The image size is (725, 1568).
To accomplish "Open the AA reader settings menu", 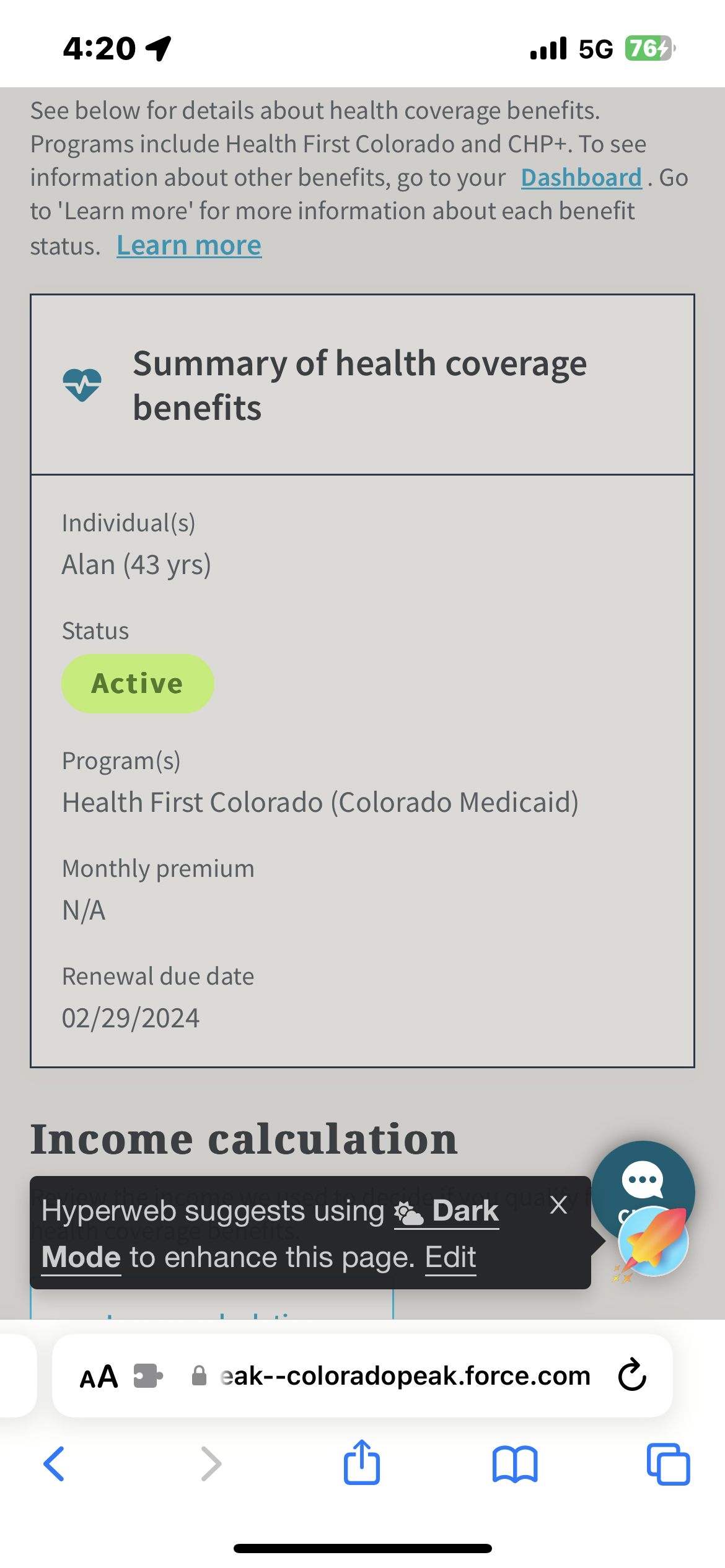I will pyautogui.click(x=99, y=1377).
